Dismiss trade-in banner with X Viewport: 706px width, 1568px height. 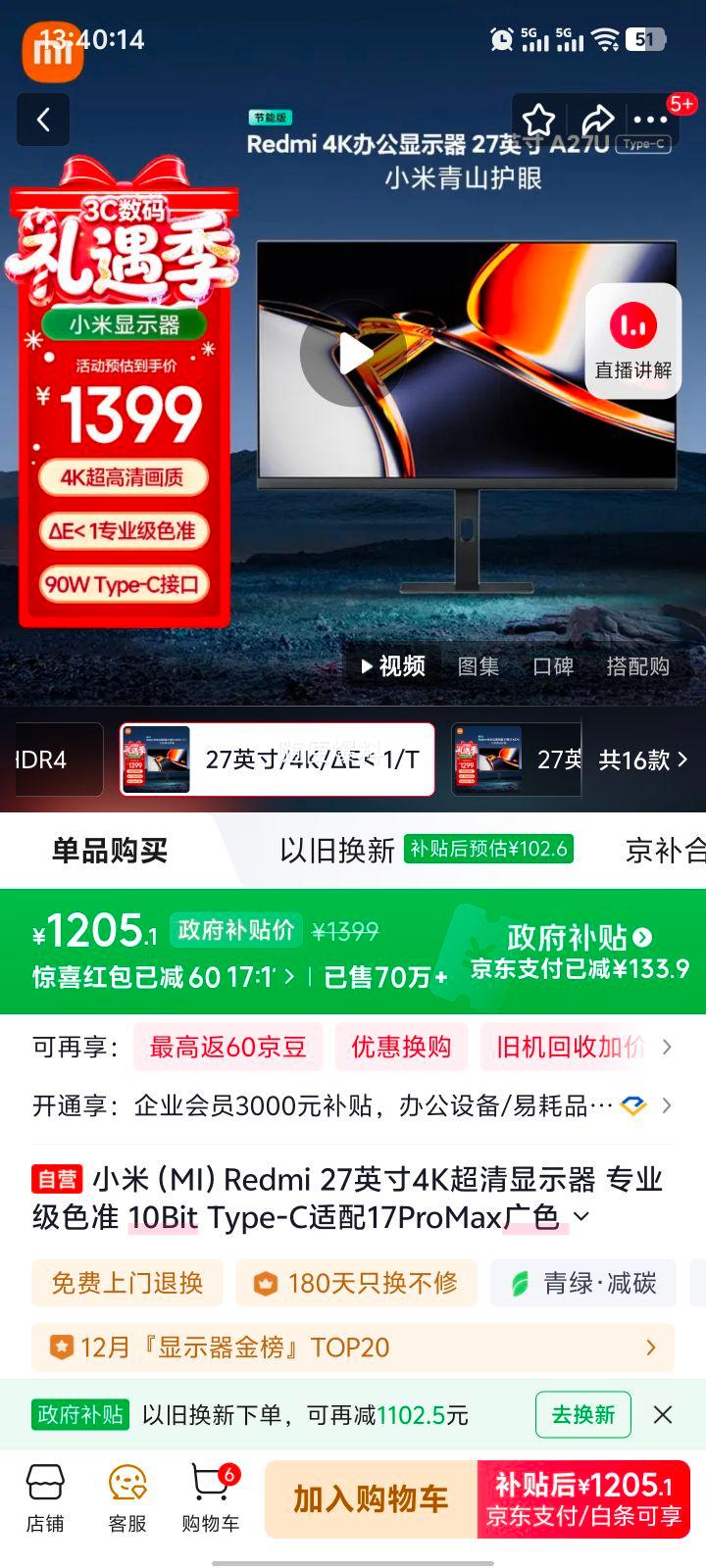(x=664, y=1415)
